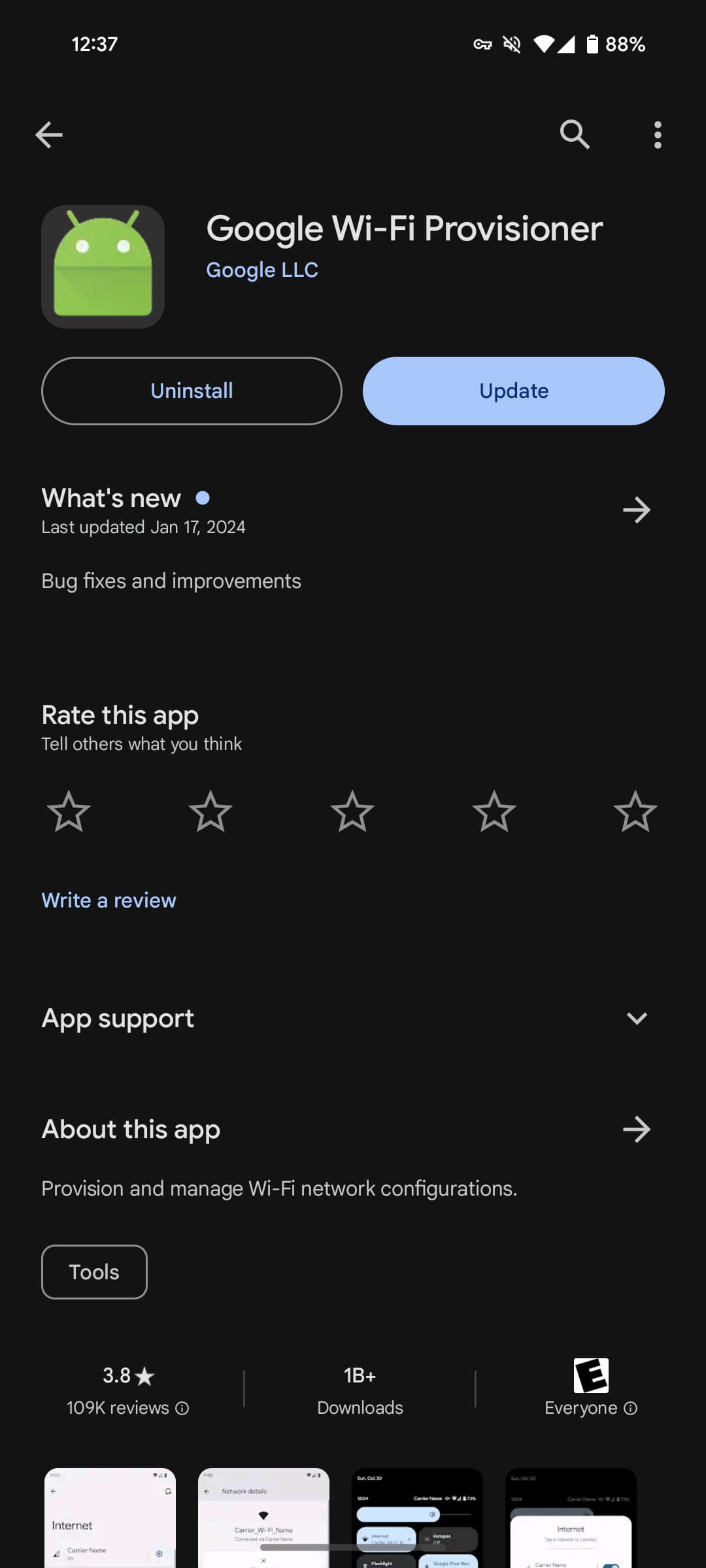Open the overflow menu
706x1568 pixels.
click(658, 135)
